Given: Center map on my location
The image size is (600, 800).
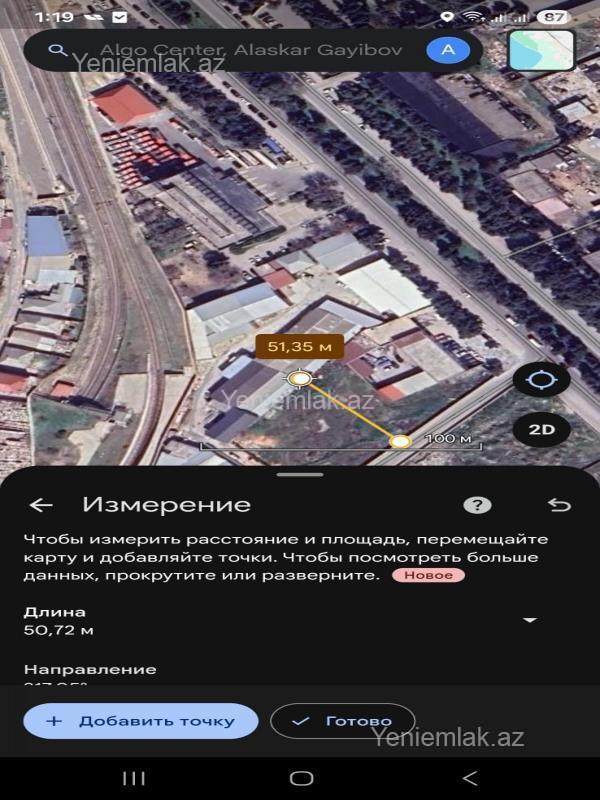Looking at the screenshot, I should pos(541,380).
